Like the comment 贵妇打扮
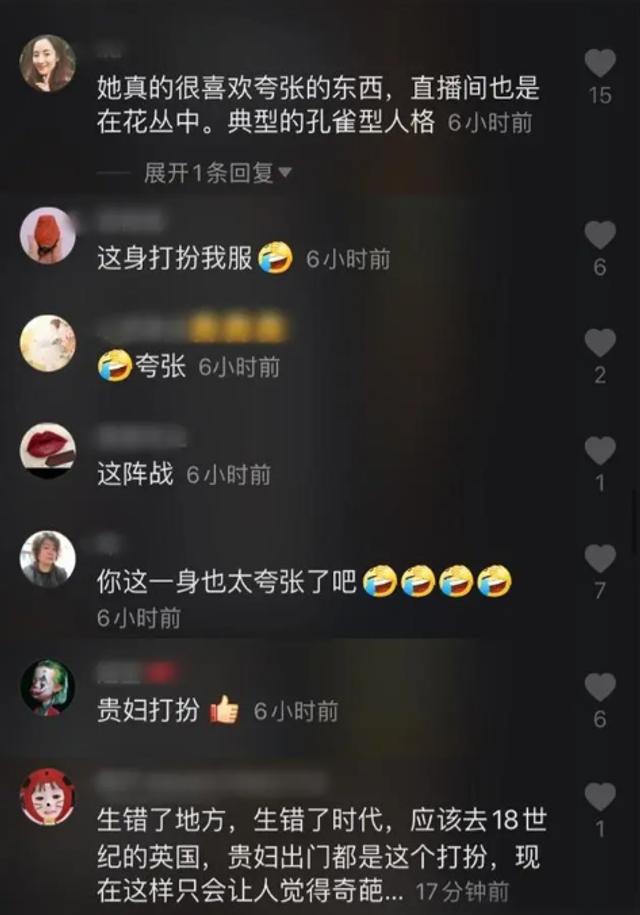 coord(599,687)
